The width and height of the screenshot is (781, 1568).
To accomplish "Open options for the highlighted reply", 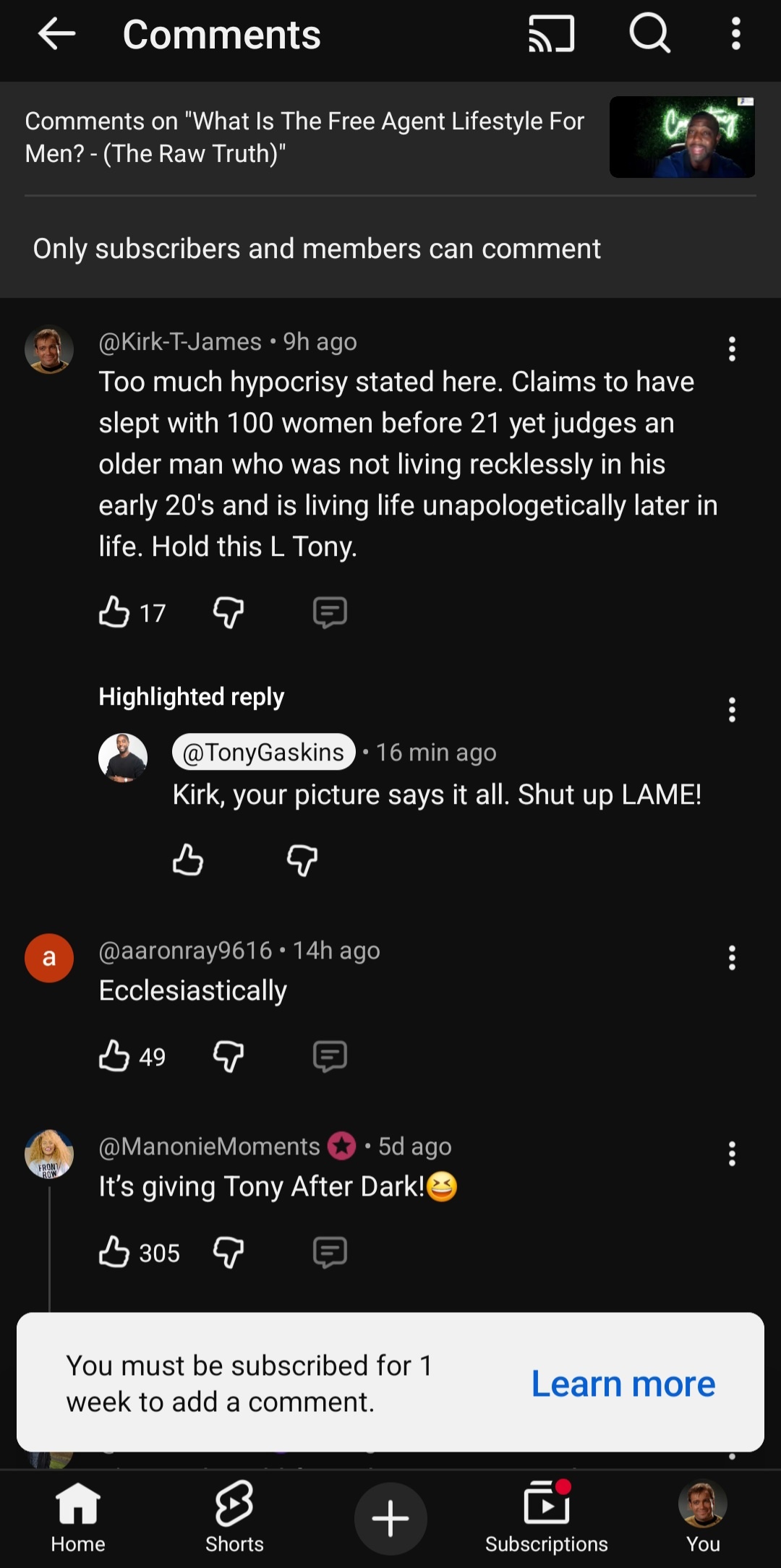I will click(732, 710).
